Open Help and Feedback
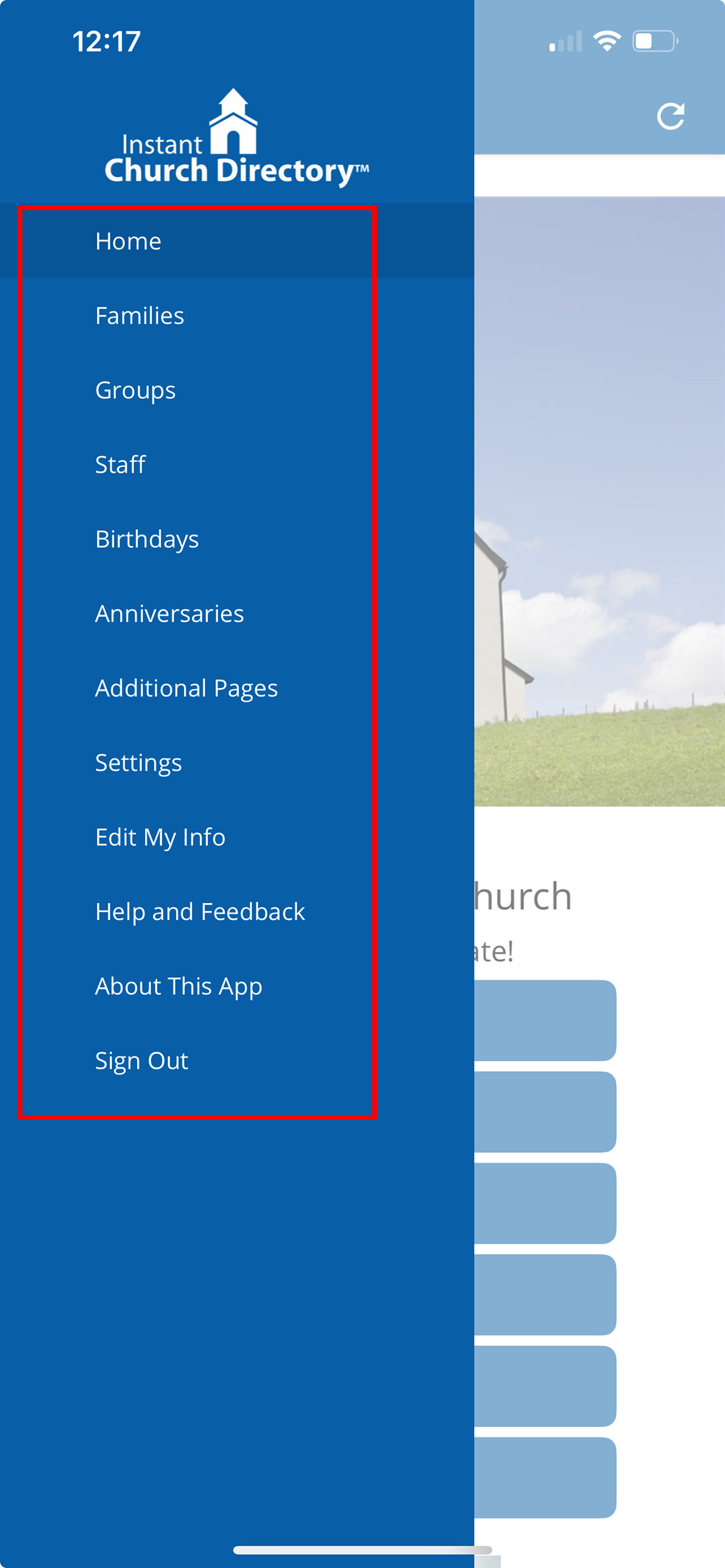This screenshot has width=725, height=1568. click(x=199, y=912)
